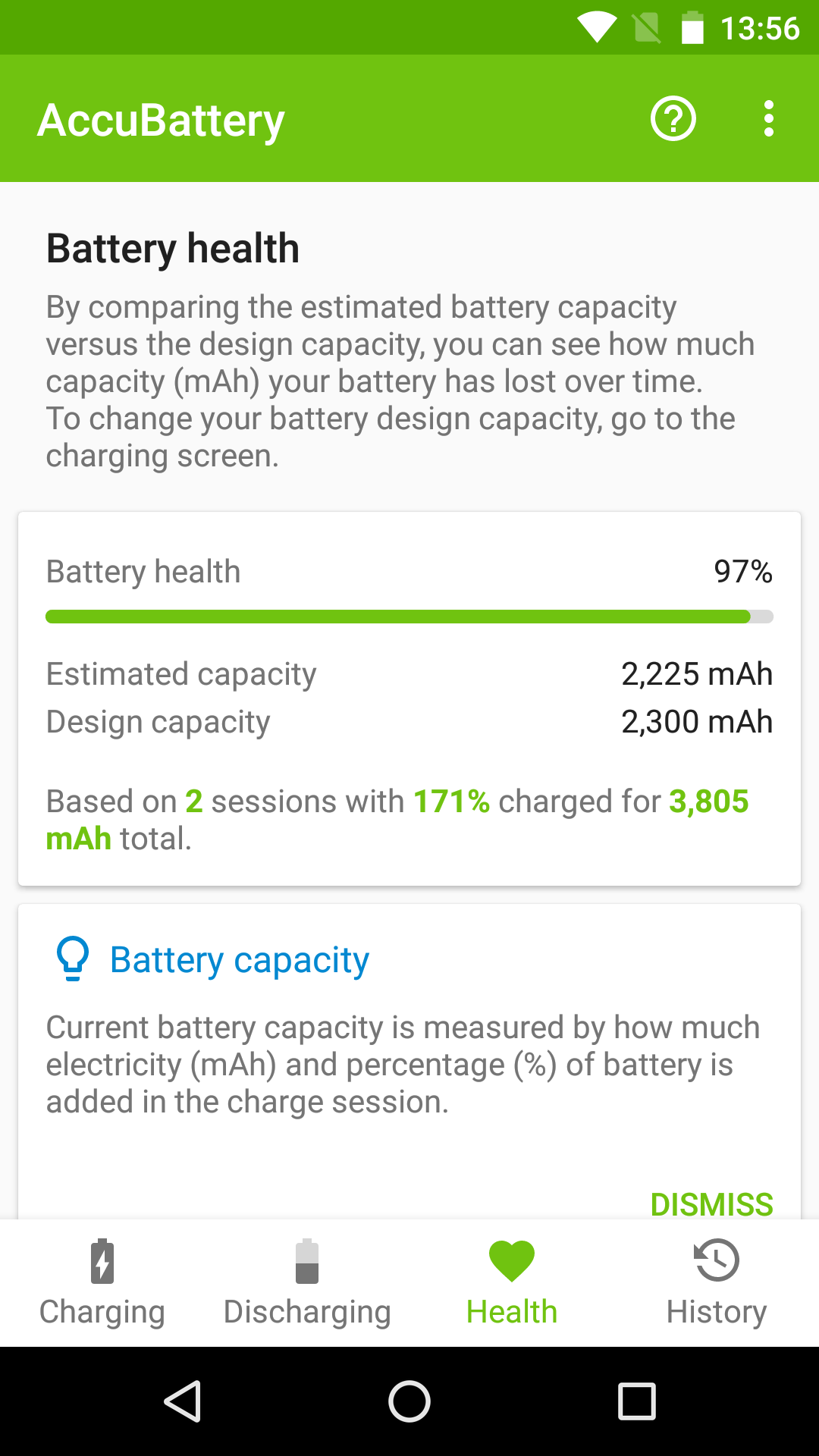Dismiss the Battery capacity tip

[711, 1203]
